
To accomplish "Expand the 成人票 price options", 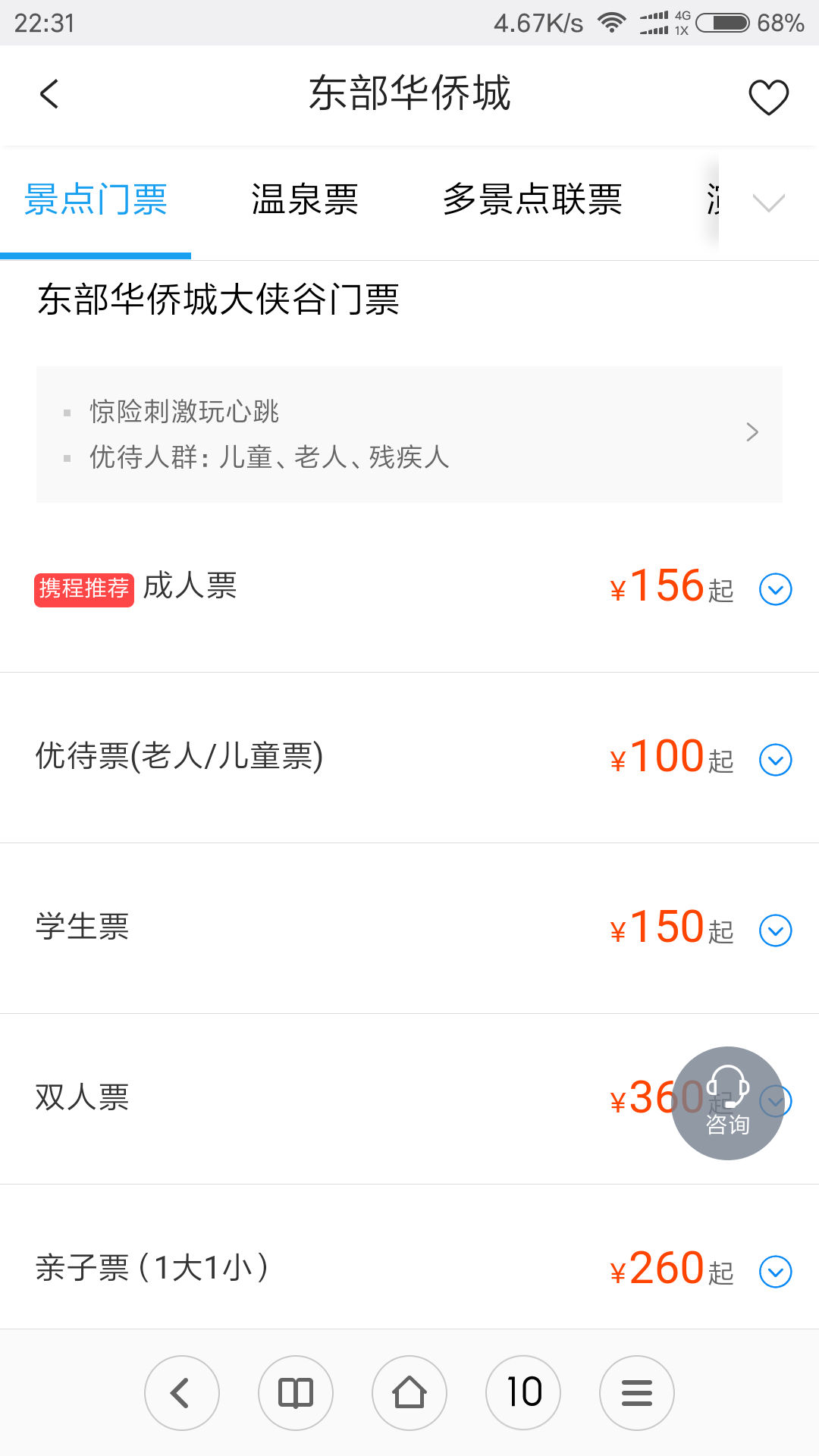I will coord(776,589).
